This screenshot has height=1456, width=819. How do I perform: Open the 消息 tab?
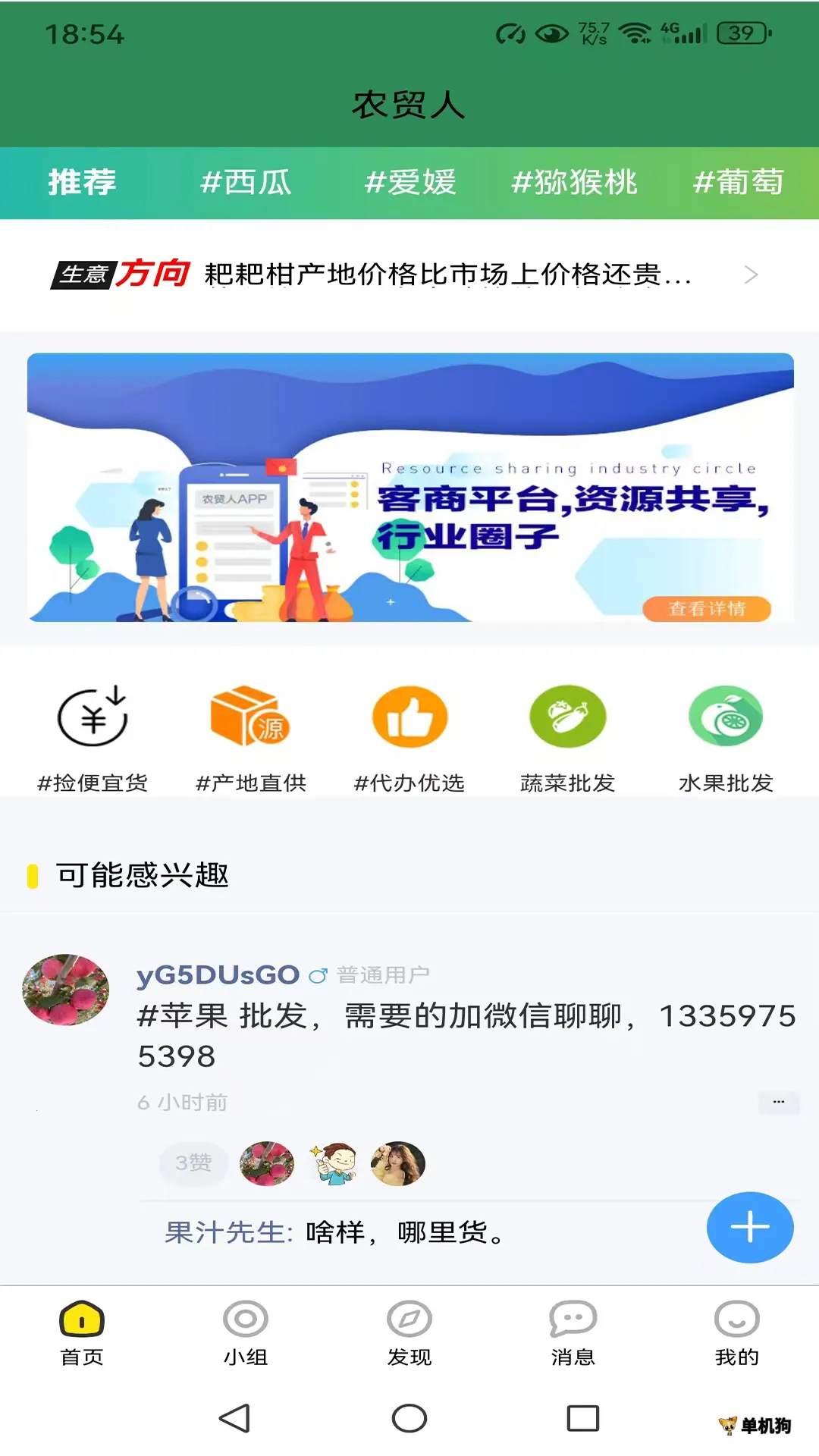[573, 1333]
